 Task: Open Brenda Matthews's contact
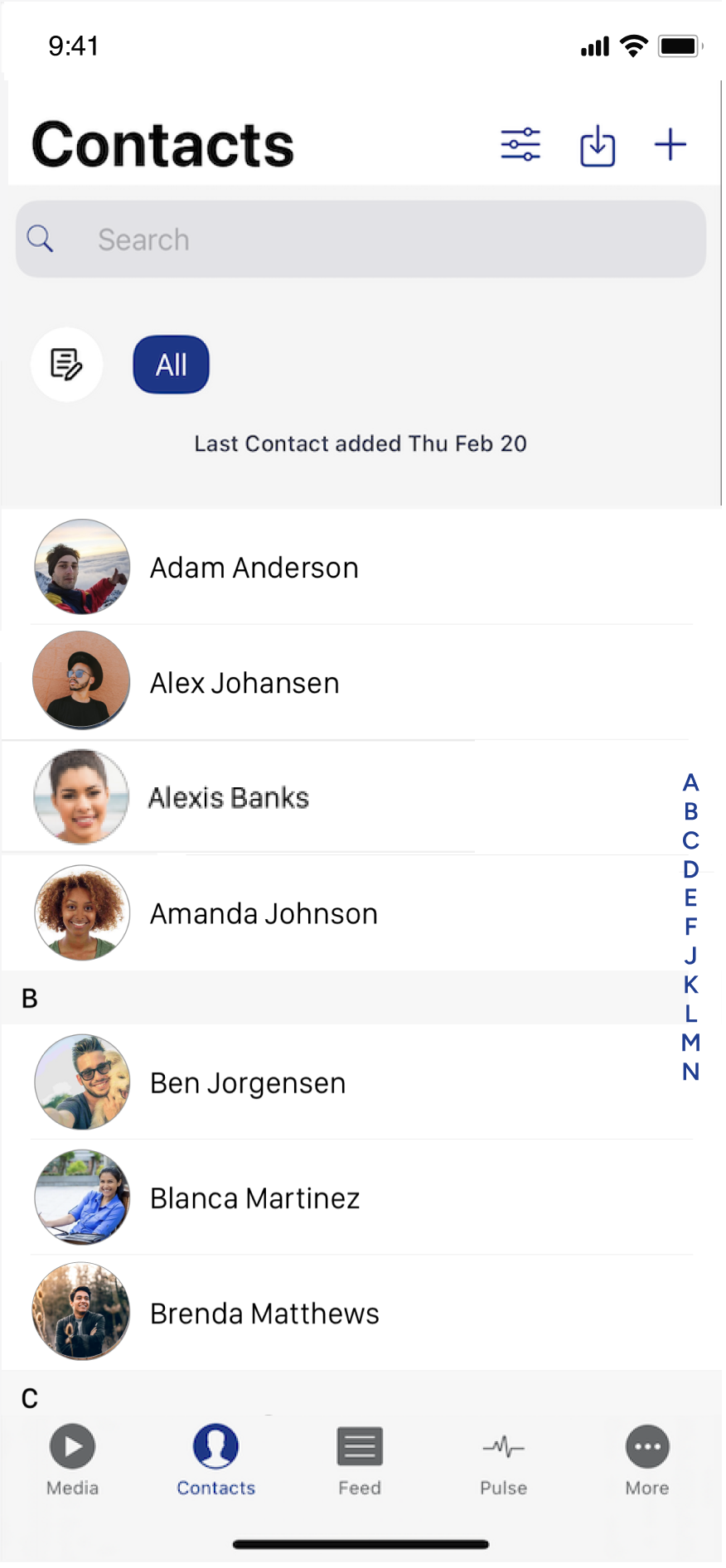pos(264,1314)
